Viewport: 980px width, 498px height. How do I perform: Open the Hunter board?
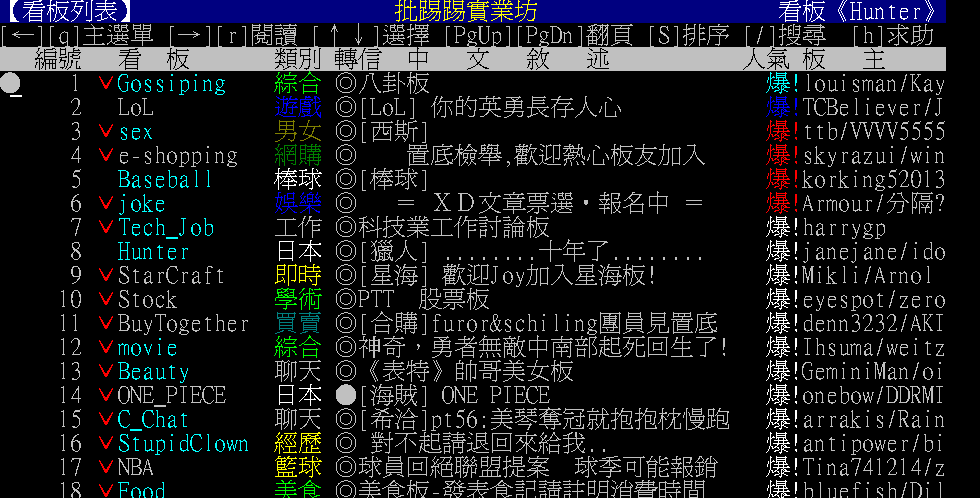[x=153, y=251]
